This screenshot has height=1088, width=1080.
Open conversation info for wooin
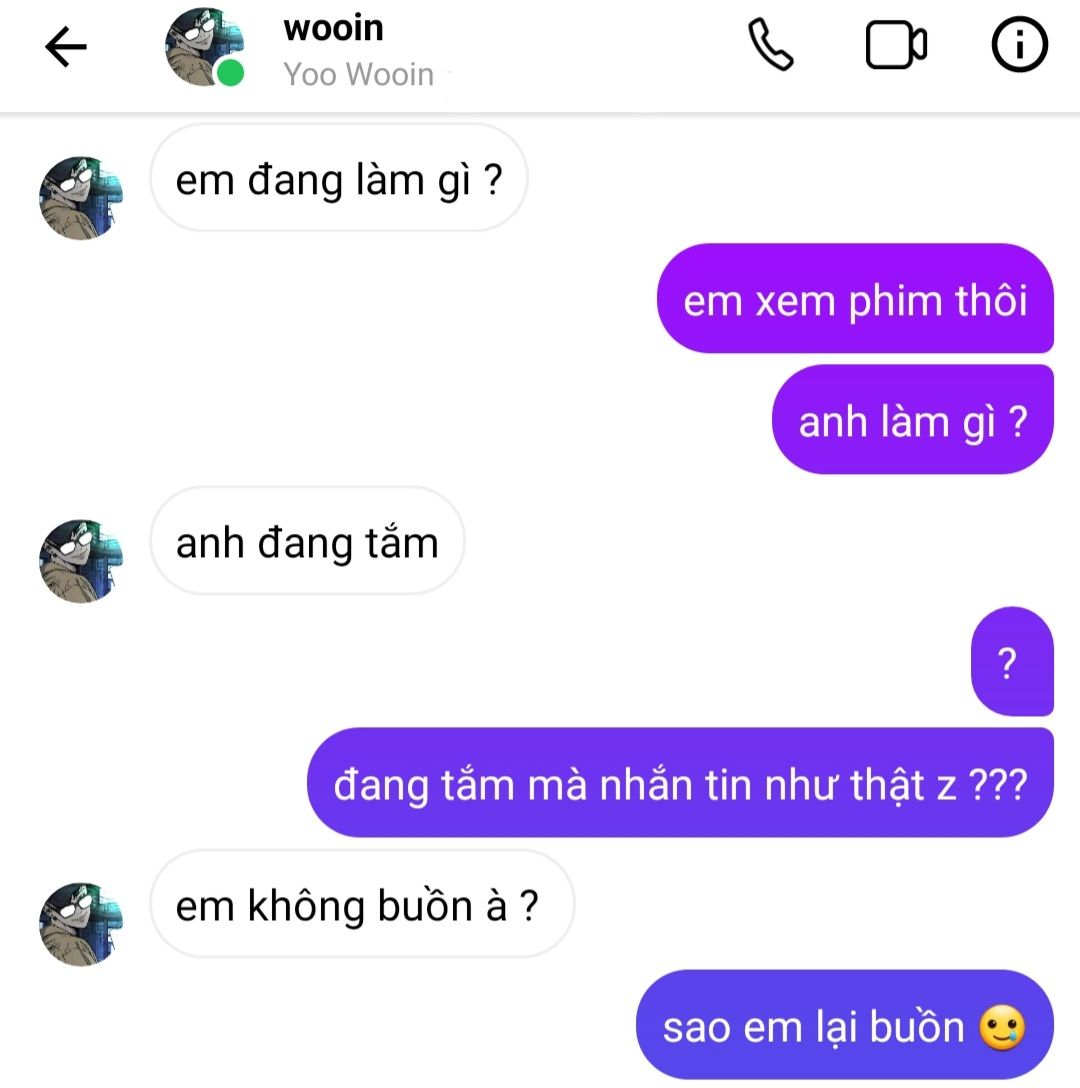1019,46
